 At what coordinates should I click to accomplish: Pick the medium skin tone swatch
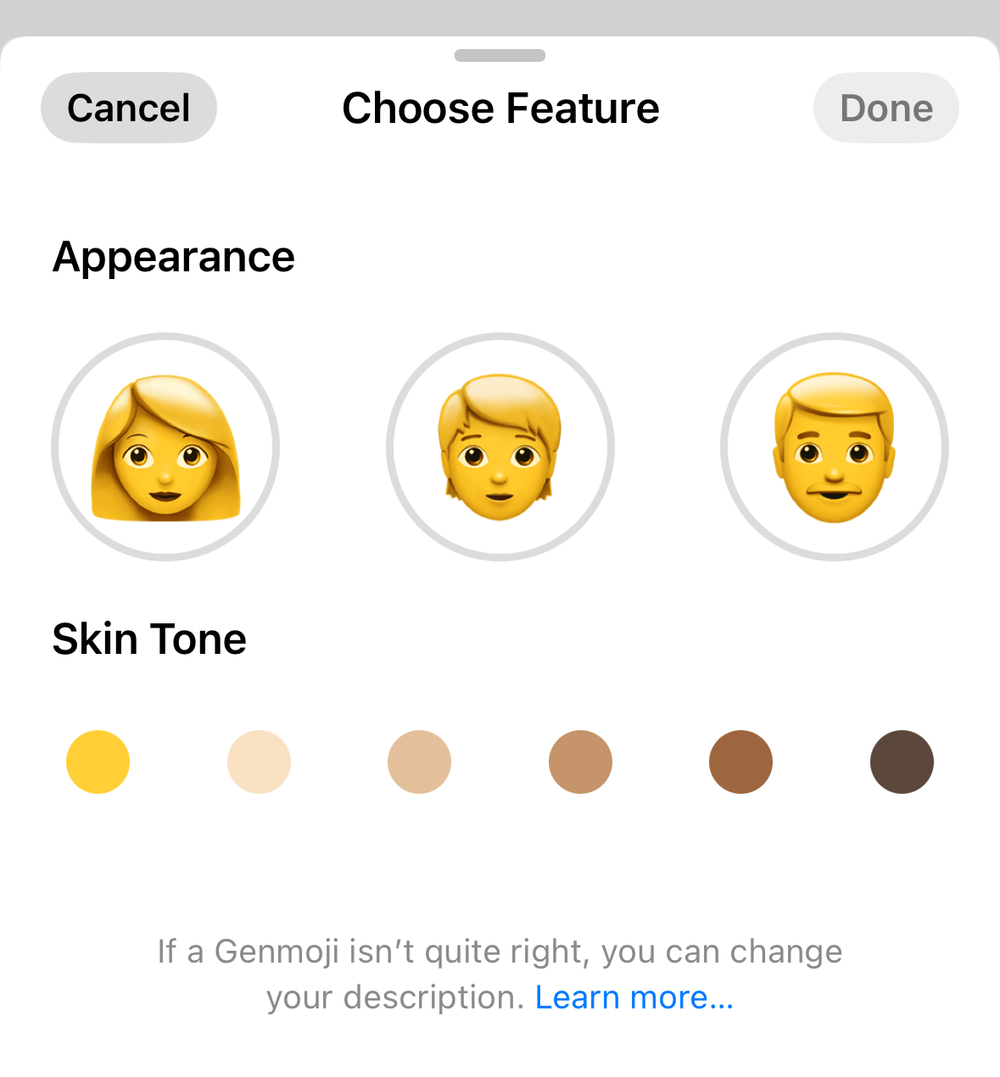click(x=580, y=762)
